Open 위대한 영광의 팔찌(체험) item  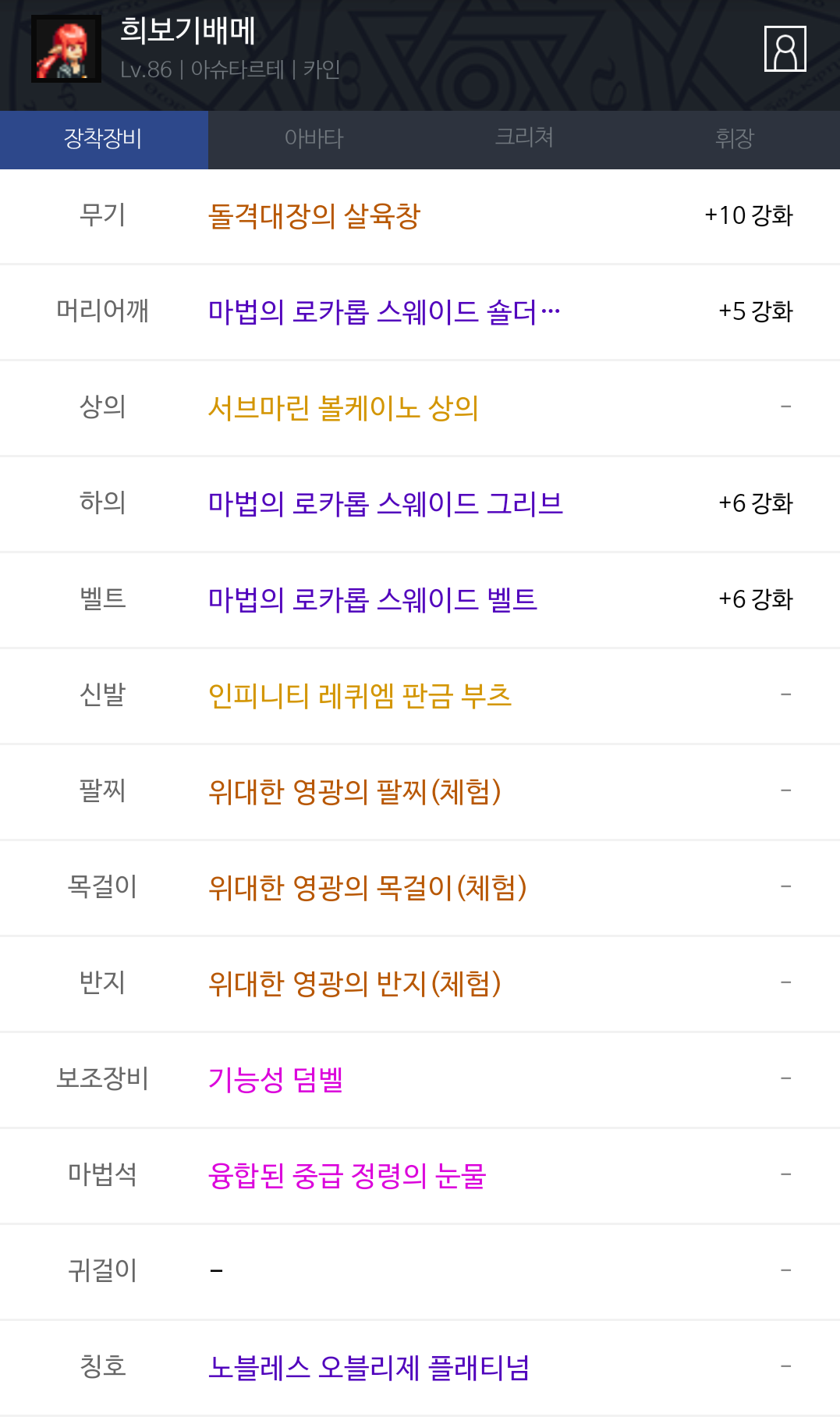pyautogui.click(x=355, y=792)
